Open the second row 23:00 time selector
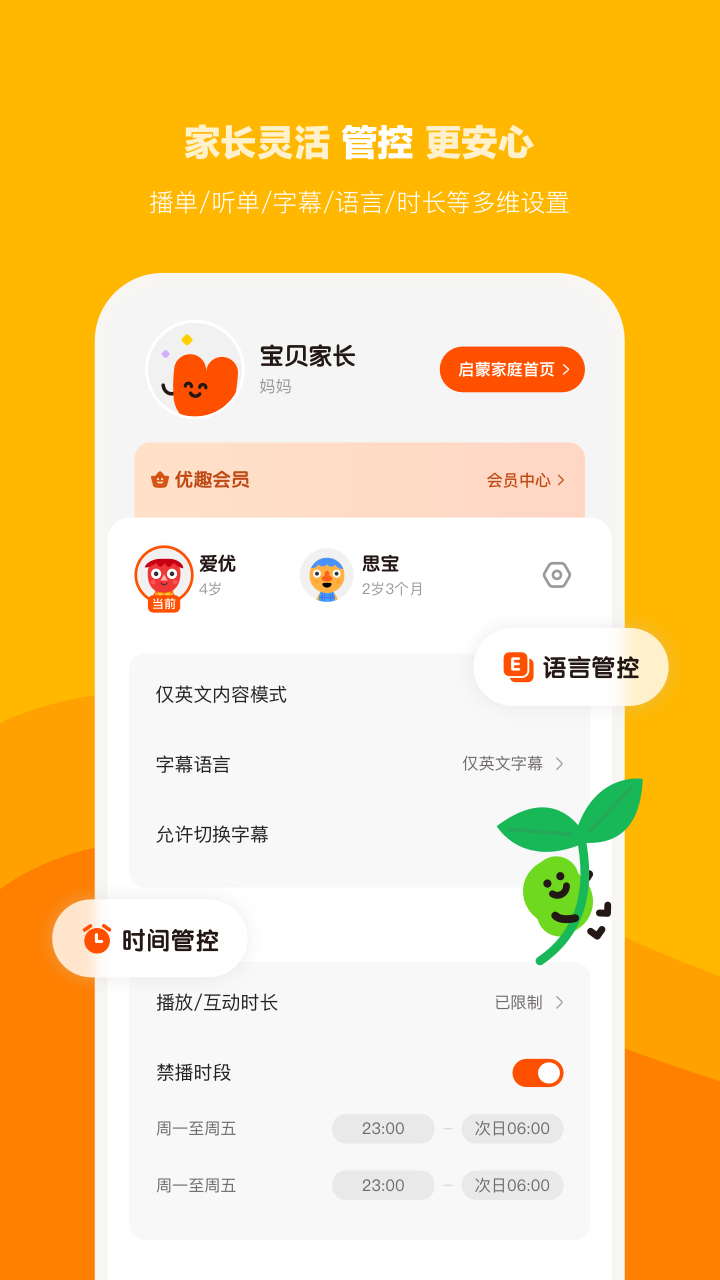 383,1185
